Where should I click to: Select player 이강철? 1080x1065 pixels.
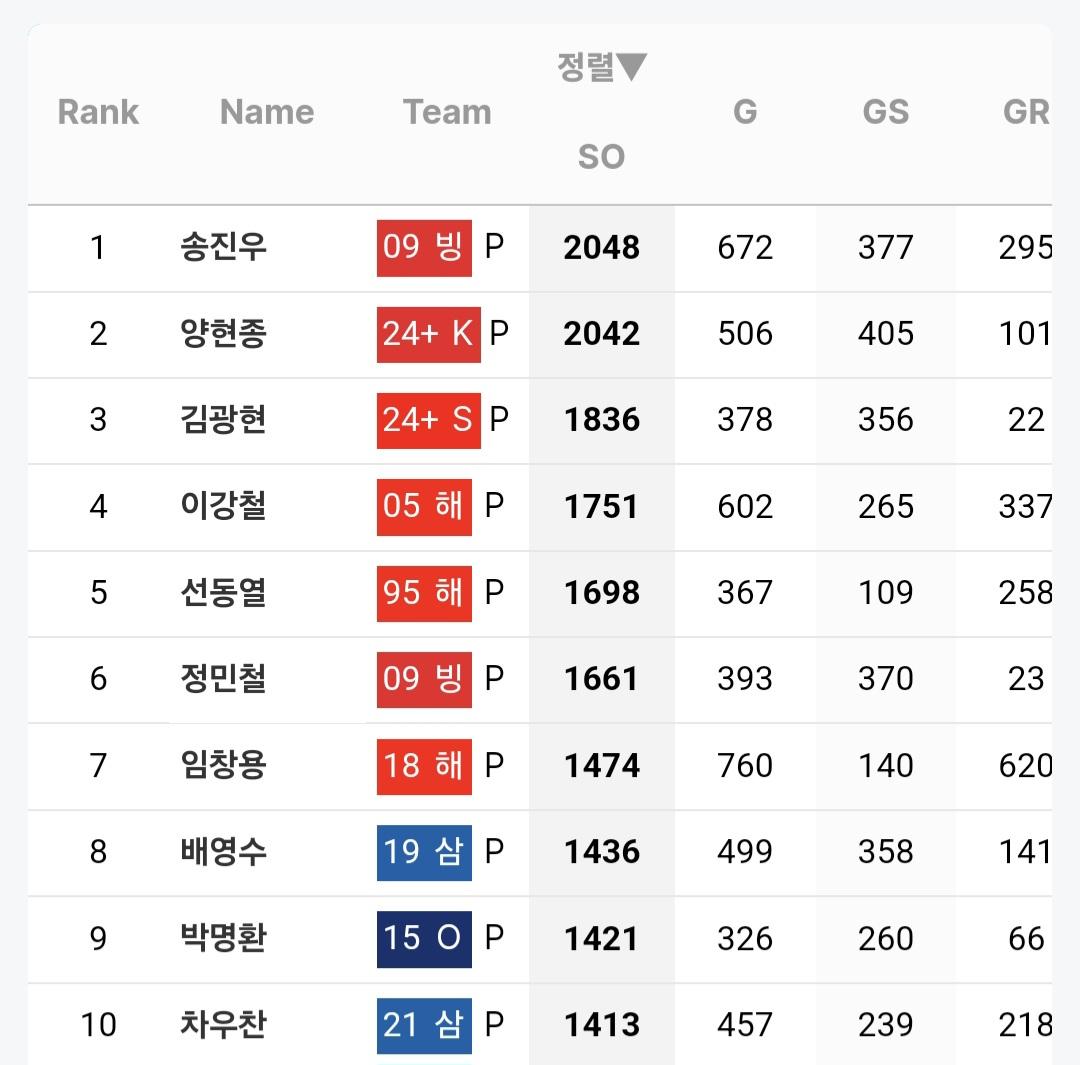(224, 506)
